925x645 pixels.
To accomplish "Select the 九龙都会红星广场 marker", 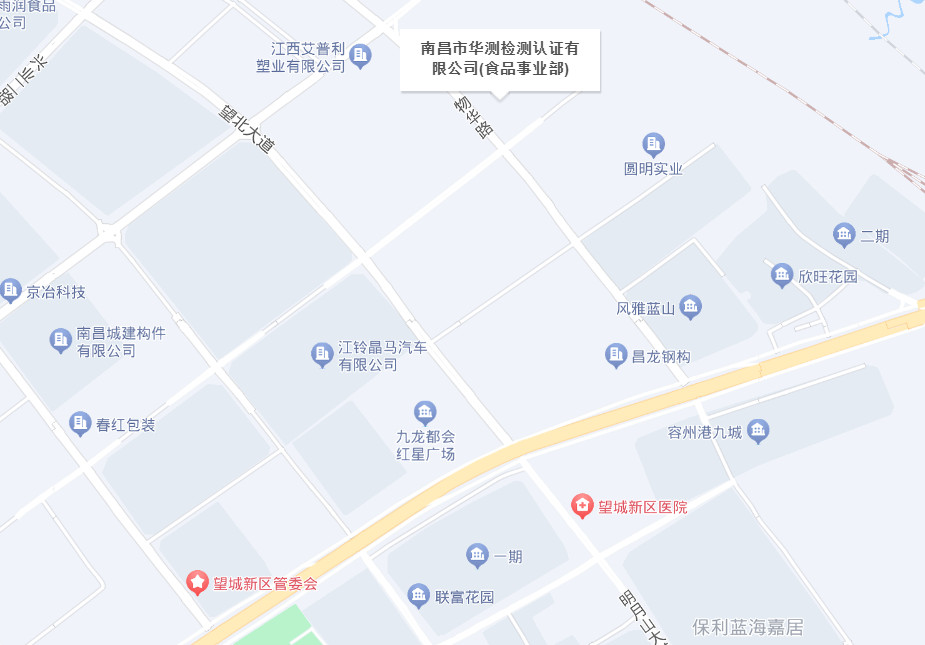I will tap(425, 413).
